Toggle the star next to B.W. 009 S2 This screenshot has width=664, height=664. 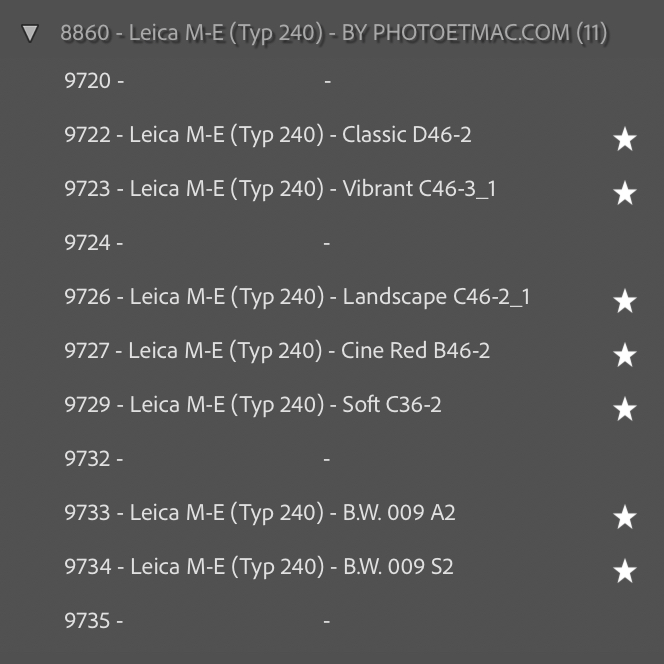coord(625,571)
